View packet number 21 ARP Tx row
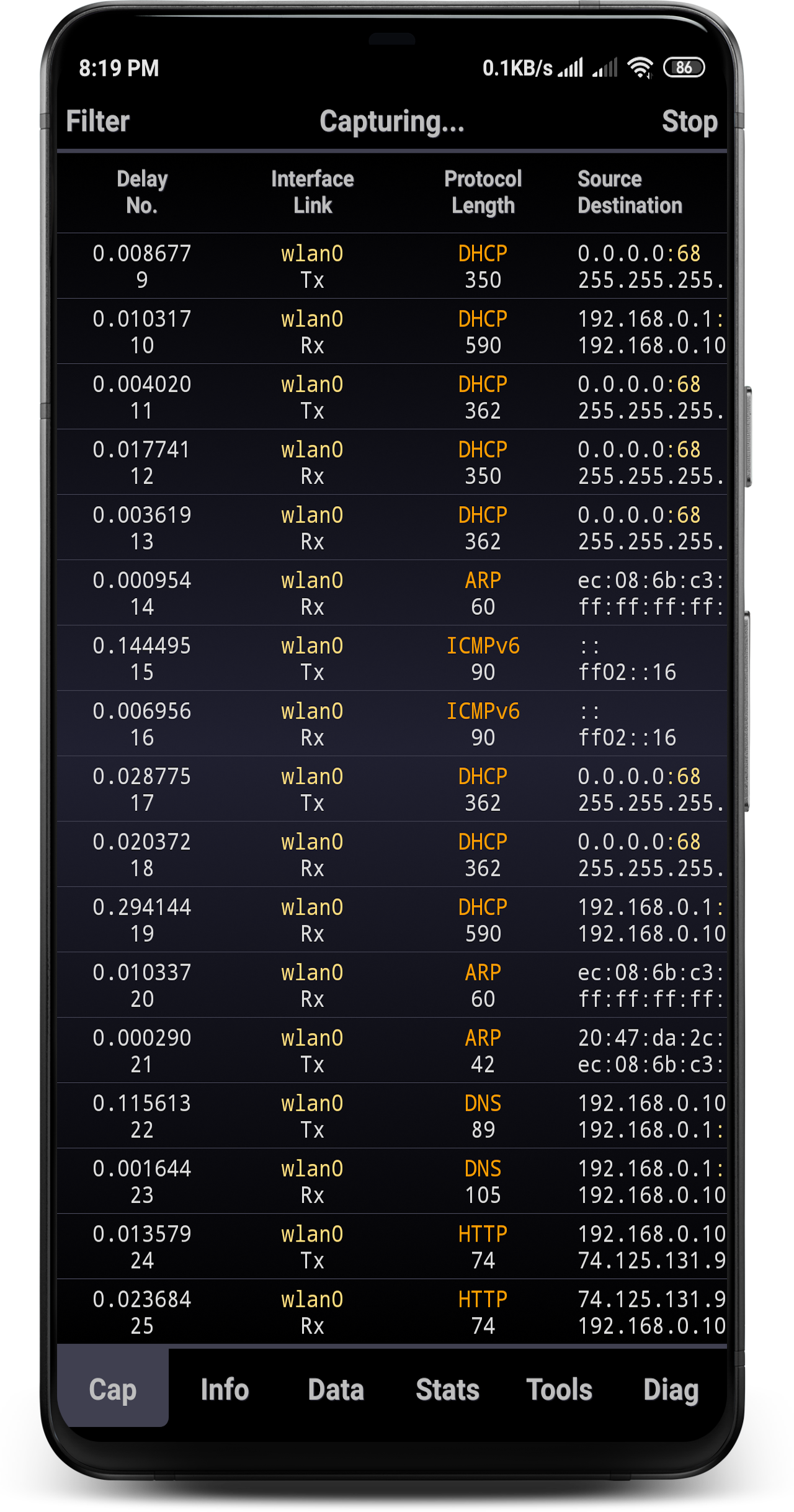The height and width of the screenshot is (1512, 794). click(x=392, y=1050)
